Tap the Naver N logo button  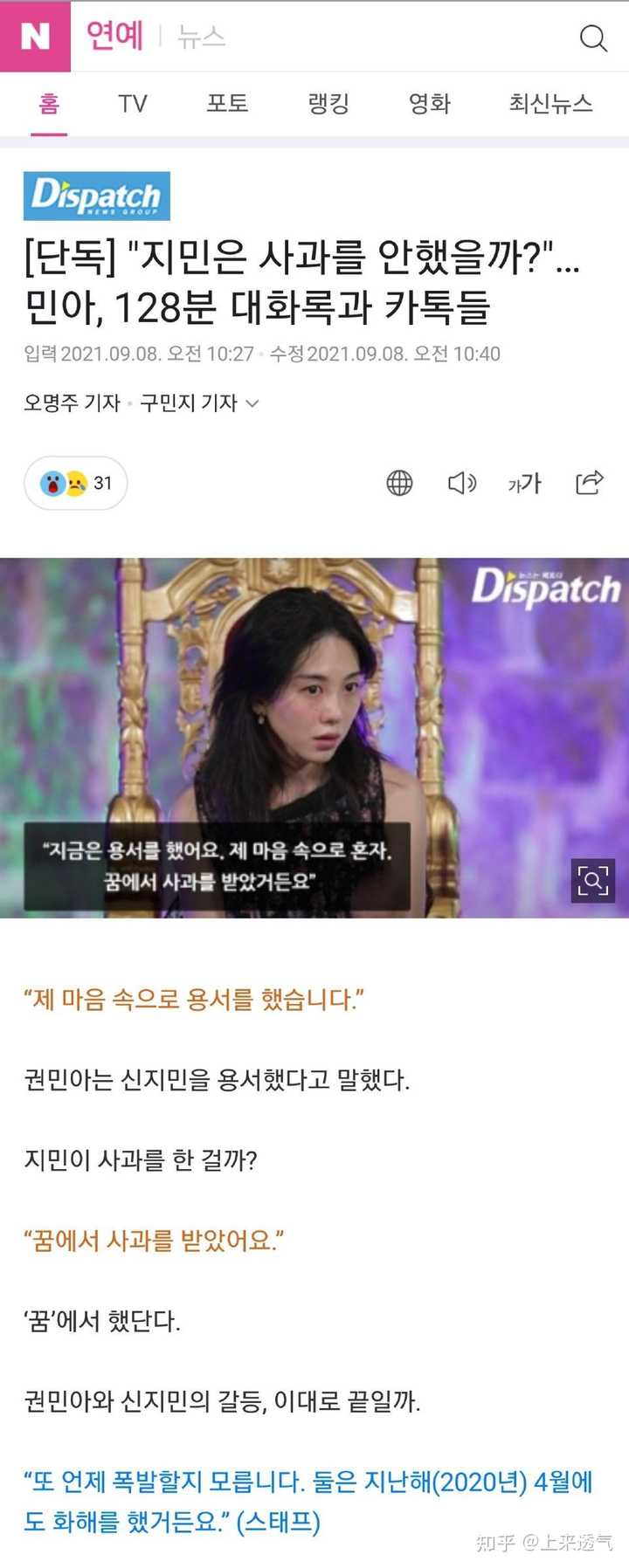point(35,36)
